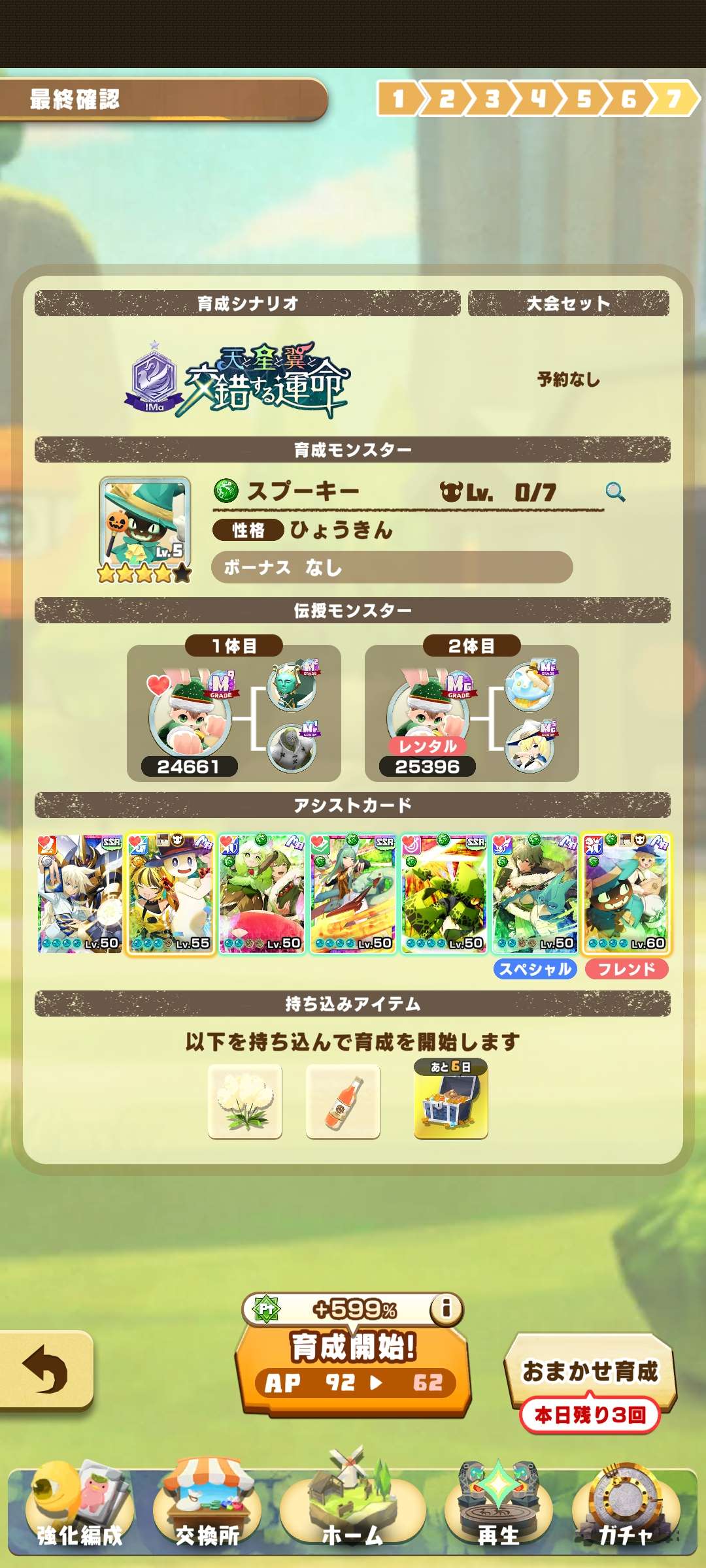
Task: Tap the white flower carry-in item
Action: click(245, 1101)
